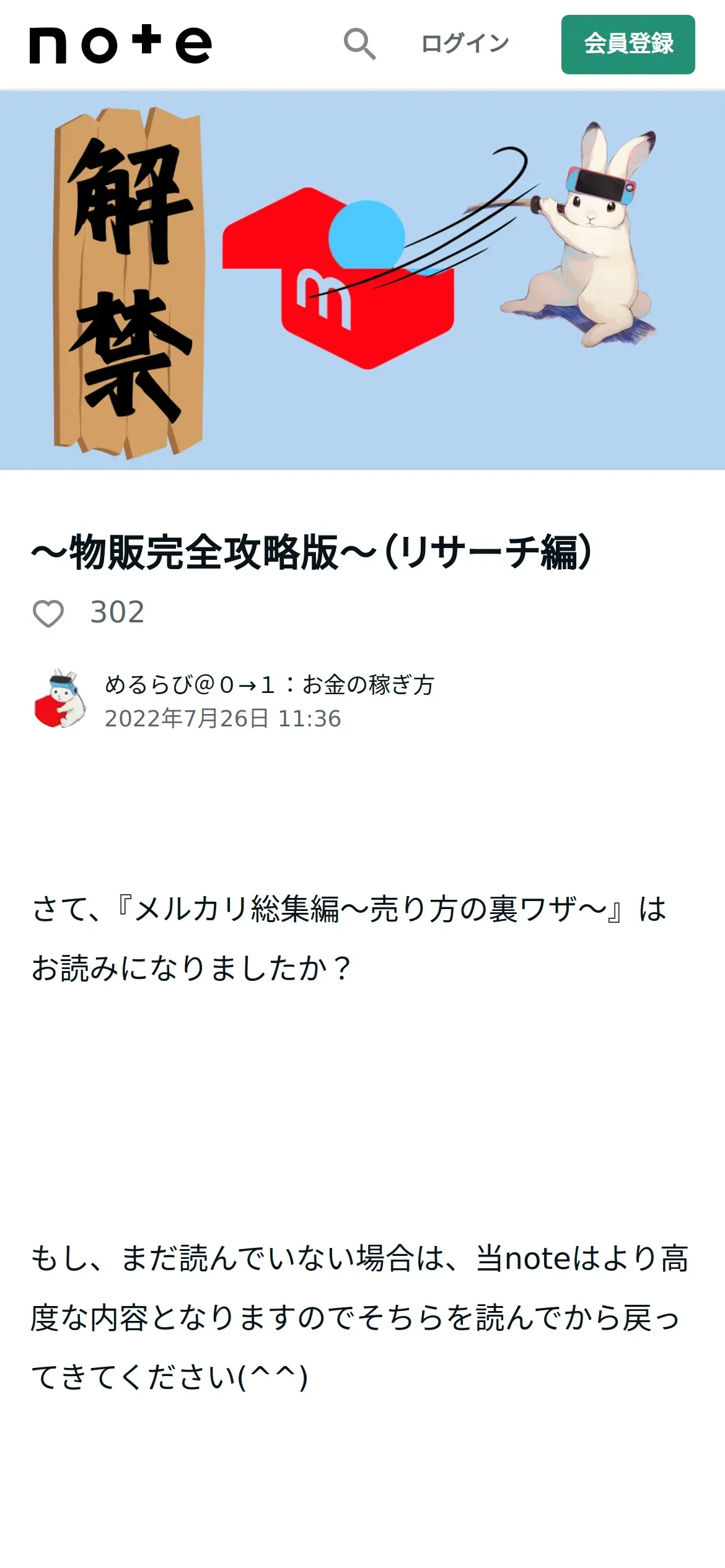Open the search magnifier icon
The image size is (725, 1568).
pyautogui.click(x=360, y=44)
